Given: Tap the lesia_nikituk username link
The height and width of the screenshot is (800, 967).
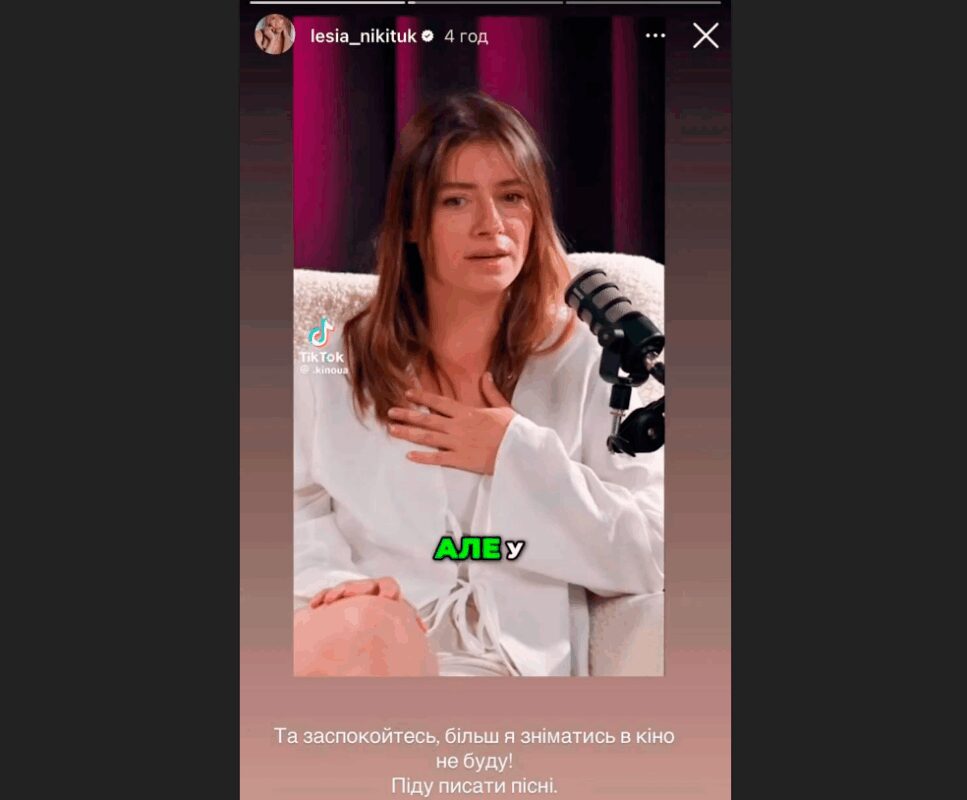Looking at the screenshot, I should coord(363,36).
